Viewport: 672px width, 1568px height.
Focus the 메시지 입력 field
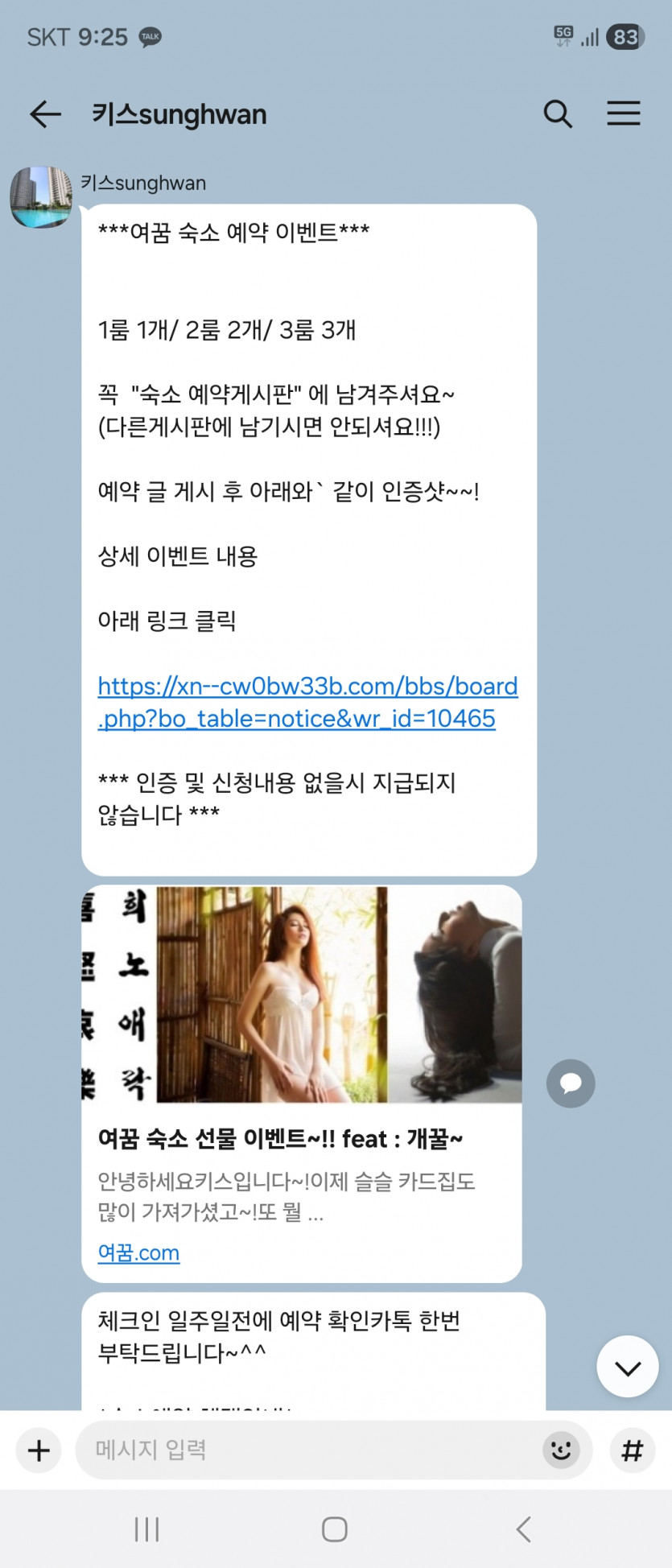(306, 1450)
